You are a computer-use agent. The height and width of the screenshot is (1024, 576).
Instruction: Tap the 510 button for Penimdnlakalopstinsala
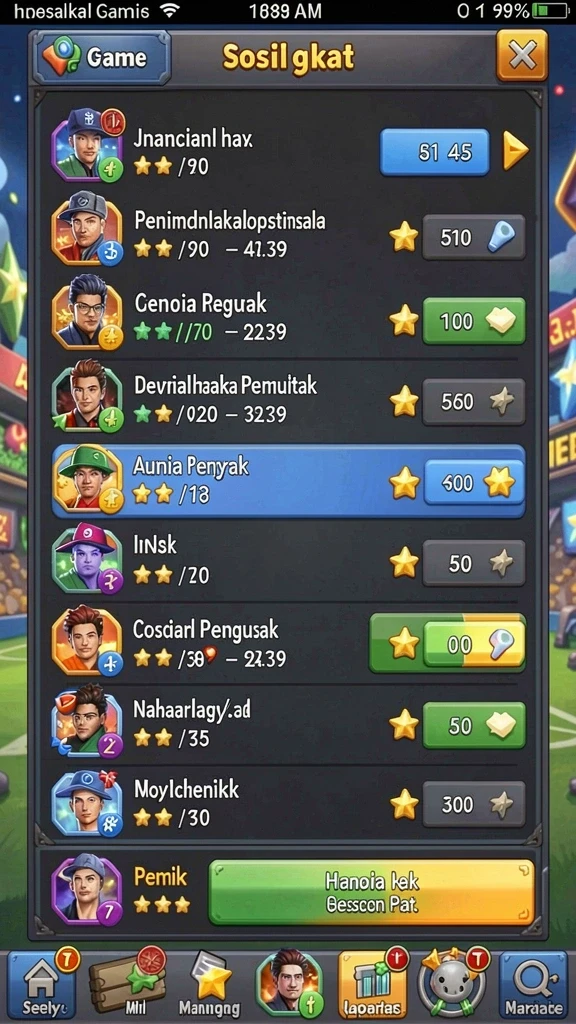pos(473,237)
